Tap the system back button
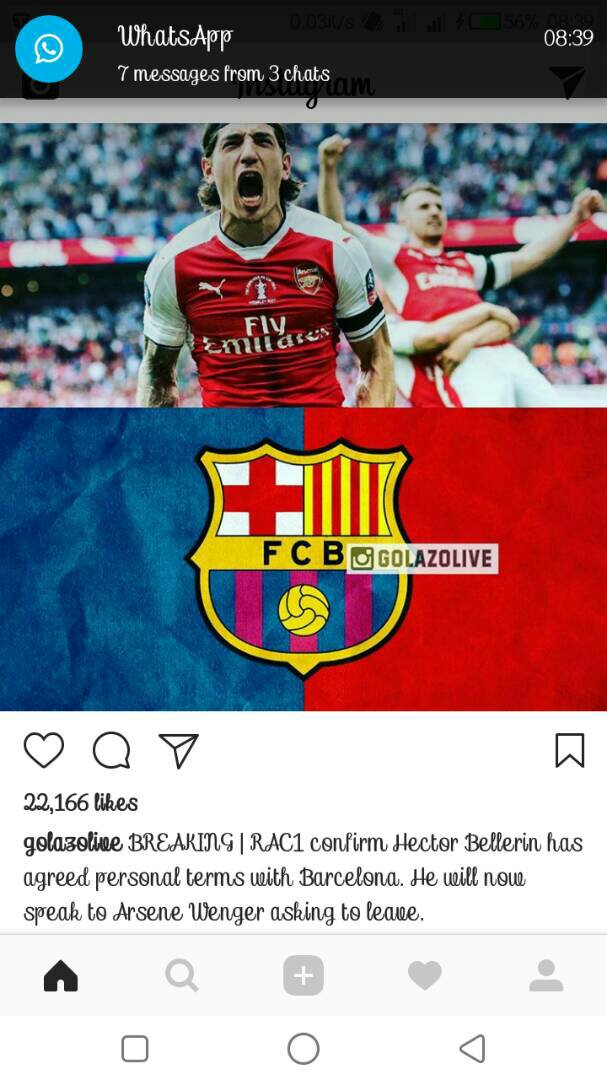607x1080 pixels. click(x=472, y=1048)
